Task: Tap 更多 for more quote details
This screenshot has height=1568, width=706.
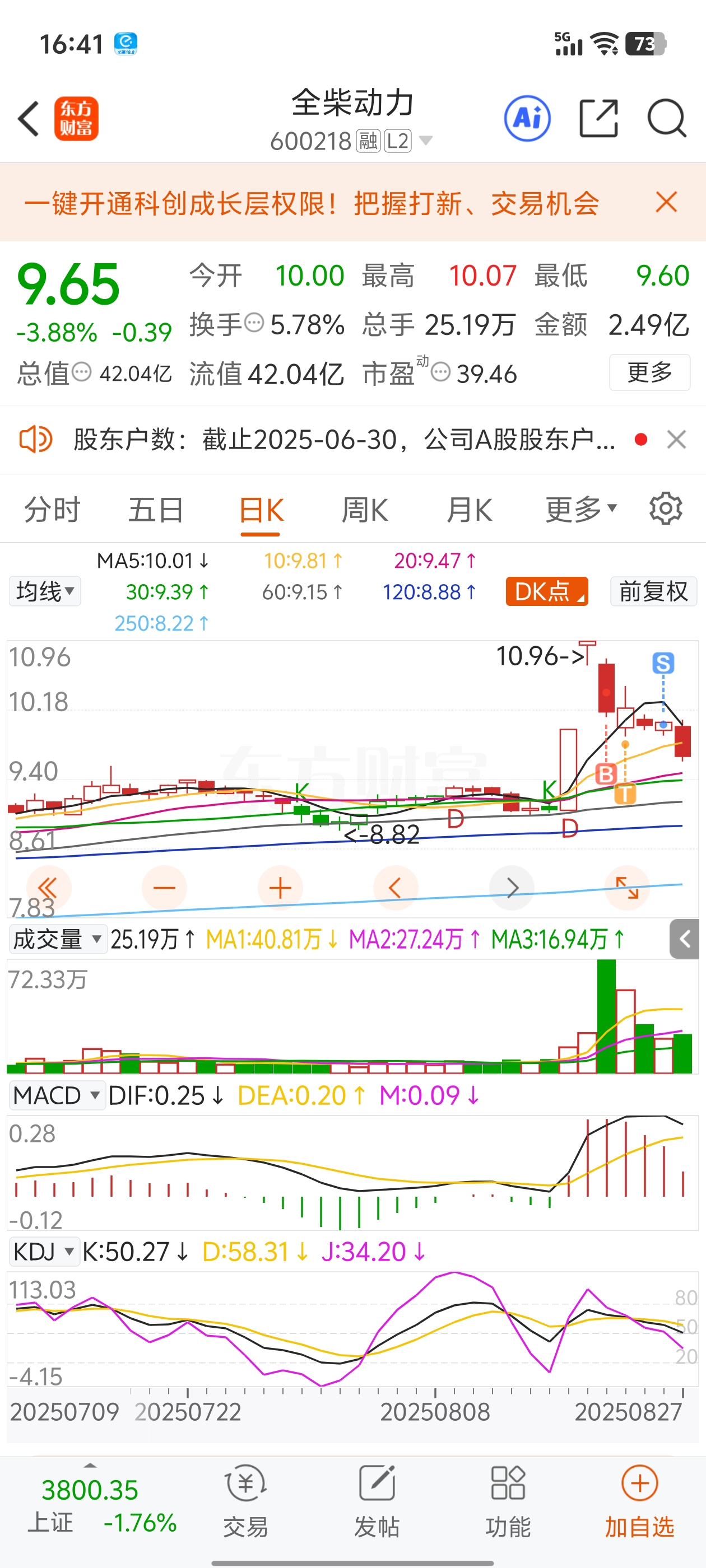Action: 650,372
